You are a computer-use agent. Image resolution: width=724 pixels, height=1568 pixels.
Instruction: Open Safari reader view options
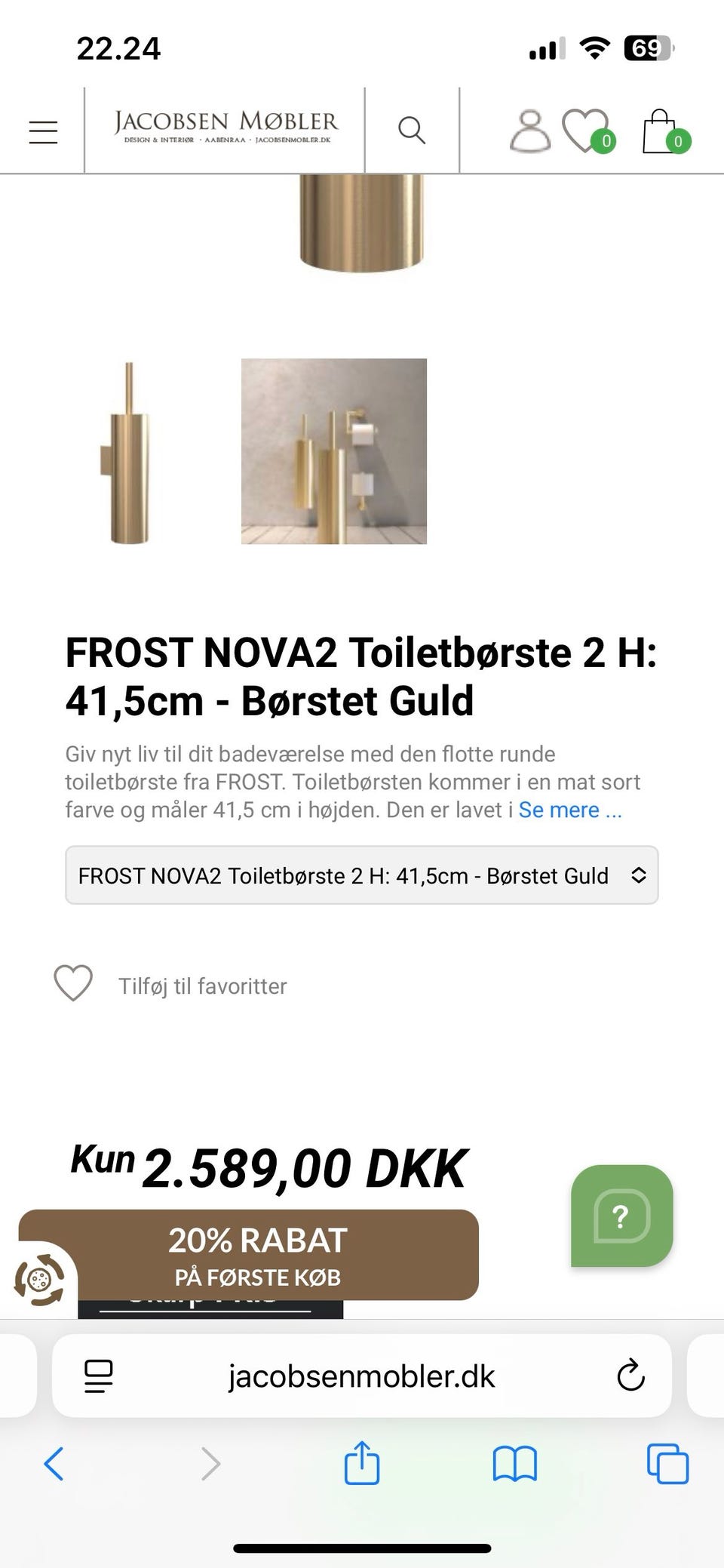point(98,1375)
